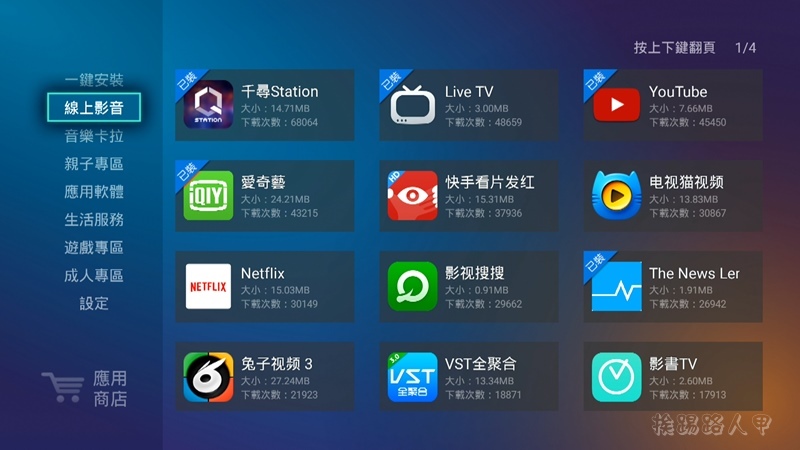Open the Netflix app card
Viewport: 800px width, 450px height.
264,287
